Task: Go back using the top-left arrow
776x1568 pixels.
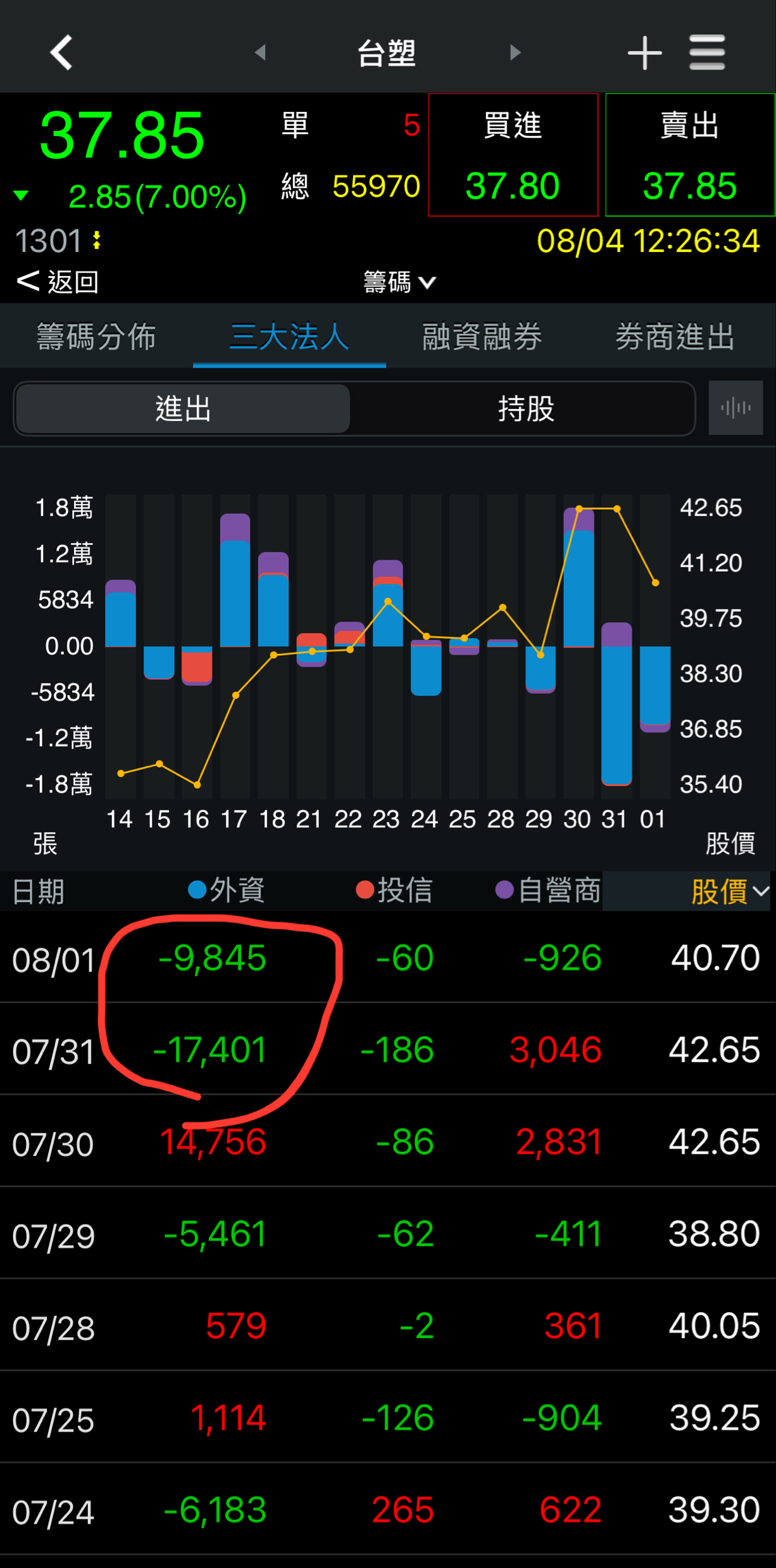Action: pyautogui.click(x=61, y=53)
